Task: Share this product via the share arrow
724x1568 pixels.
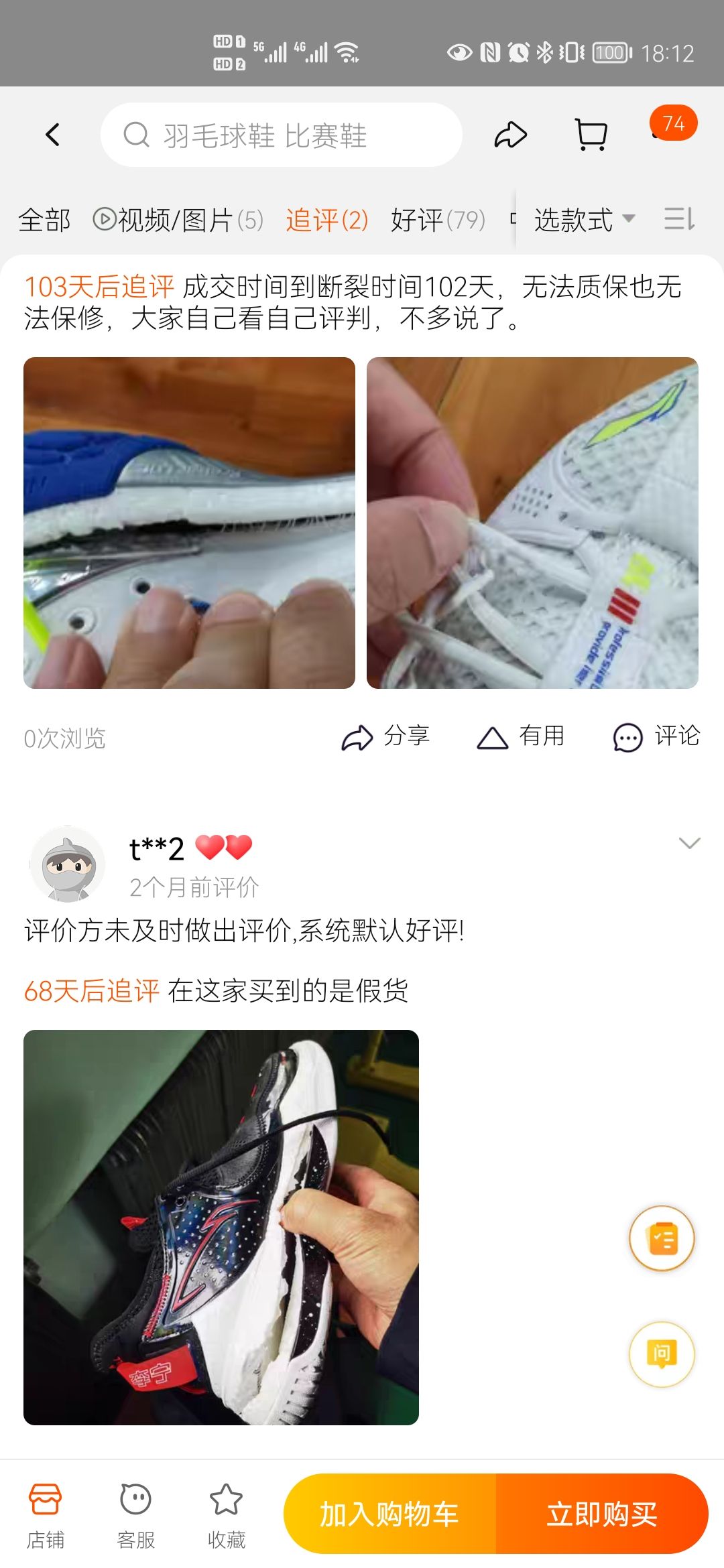Action: coord(511,135)
